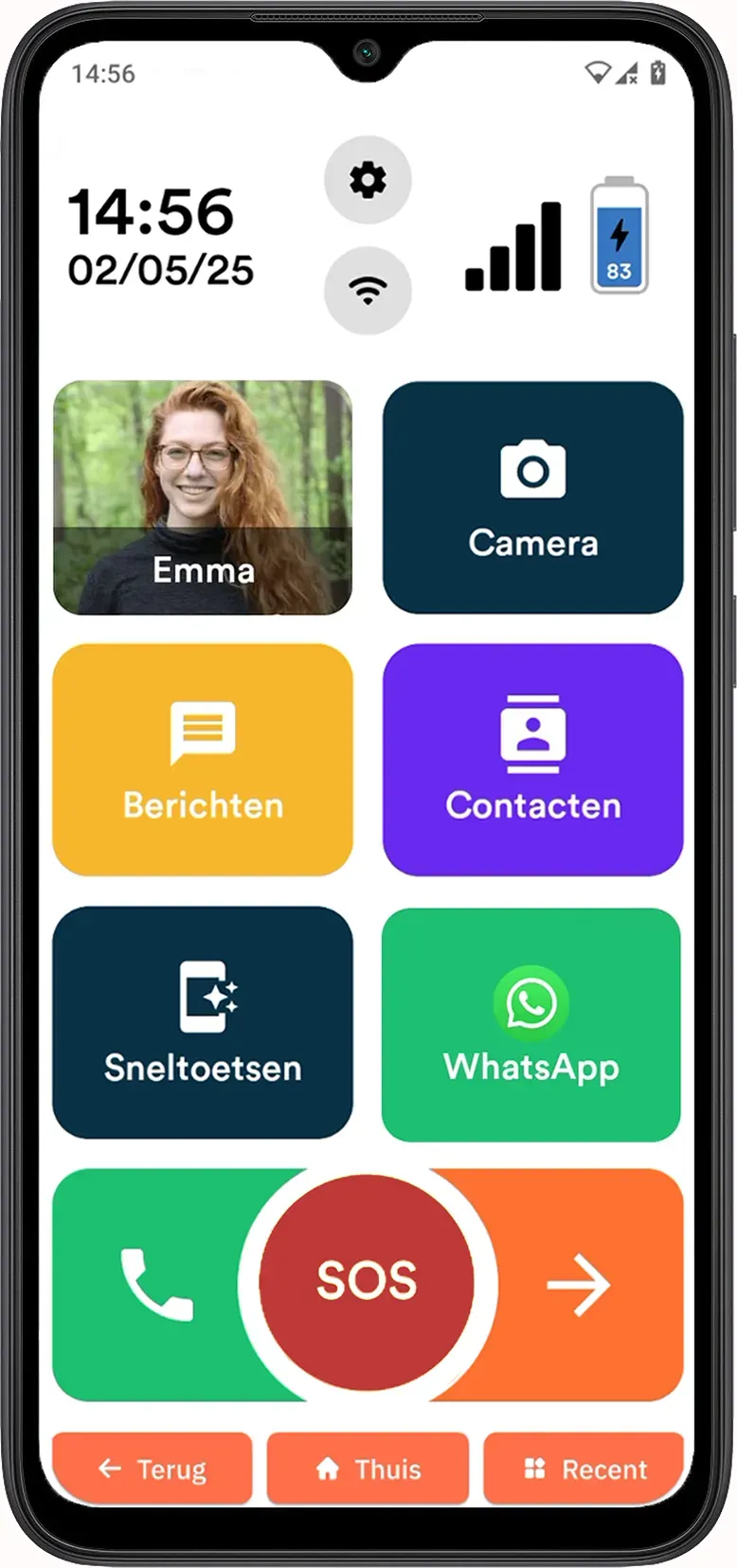Tap the name label Emma
This screenshot has width=737, height=1568.
(x=202, y=570)
